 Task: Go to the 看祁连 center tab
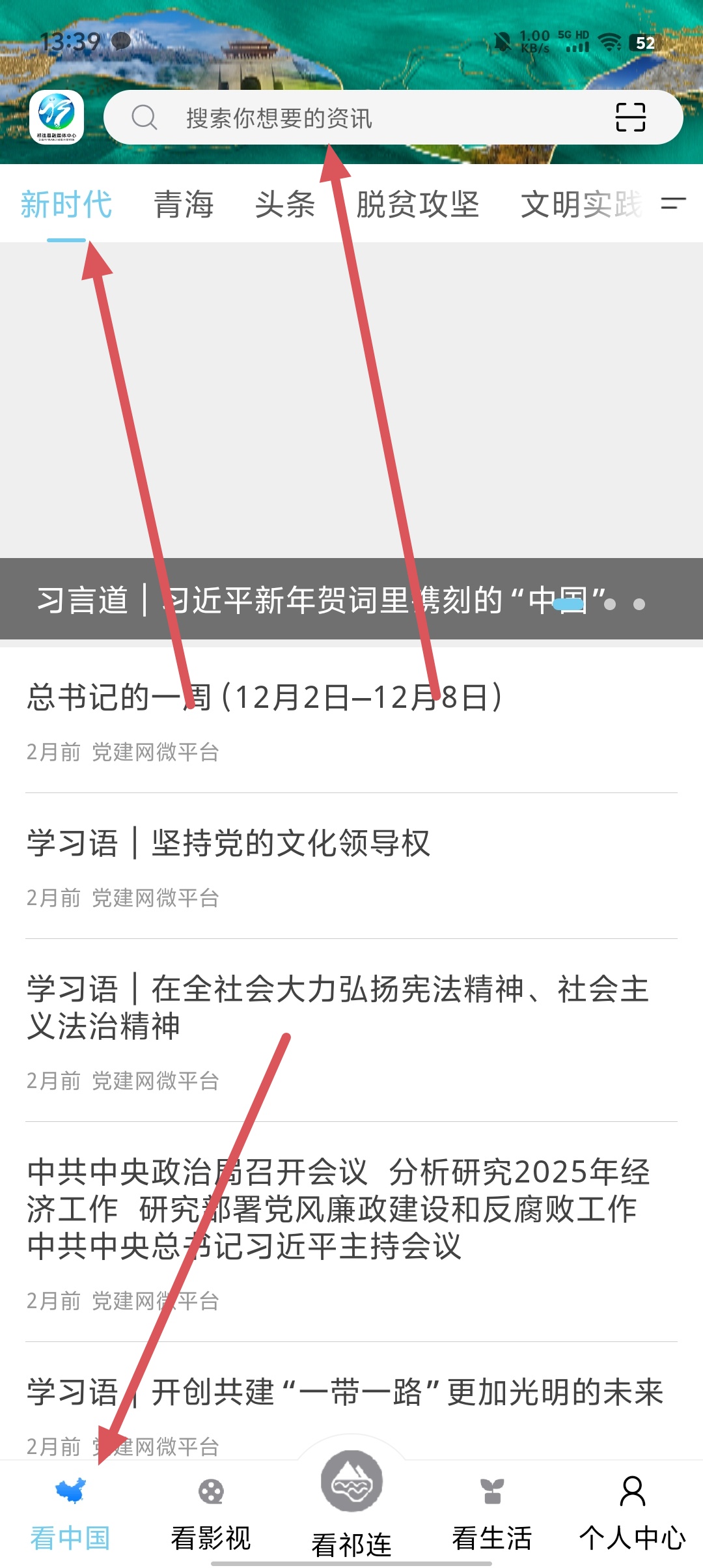351,1504
